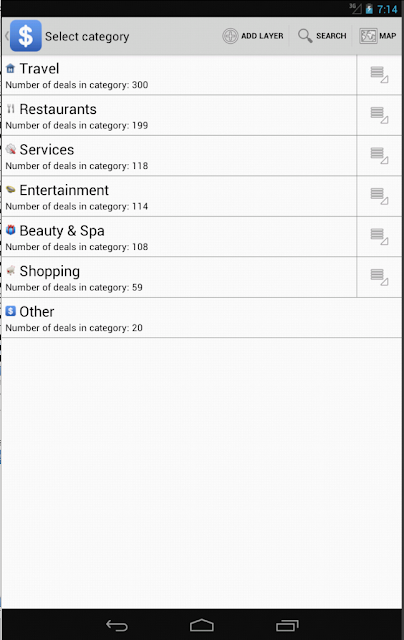Go to the home screen
Image resolution: width=404 pixels, height=640 pixels.
point(202,625)
